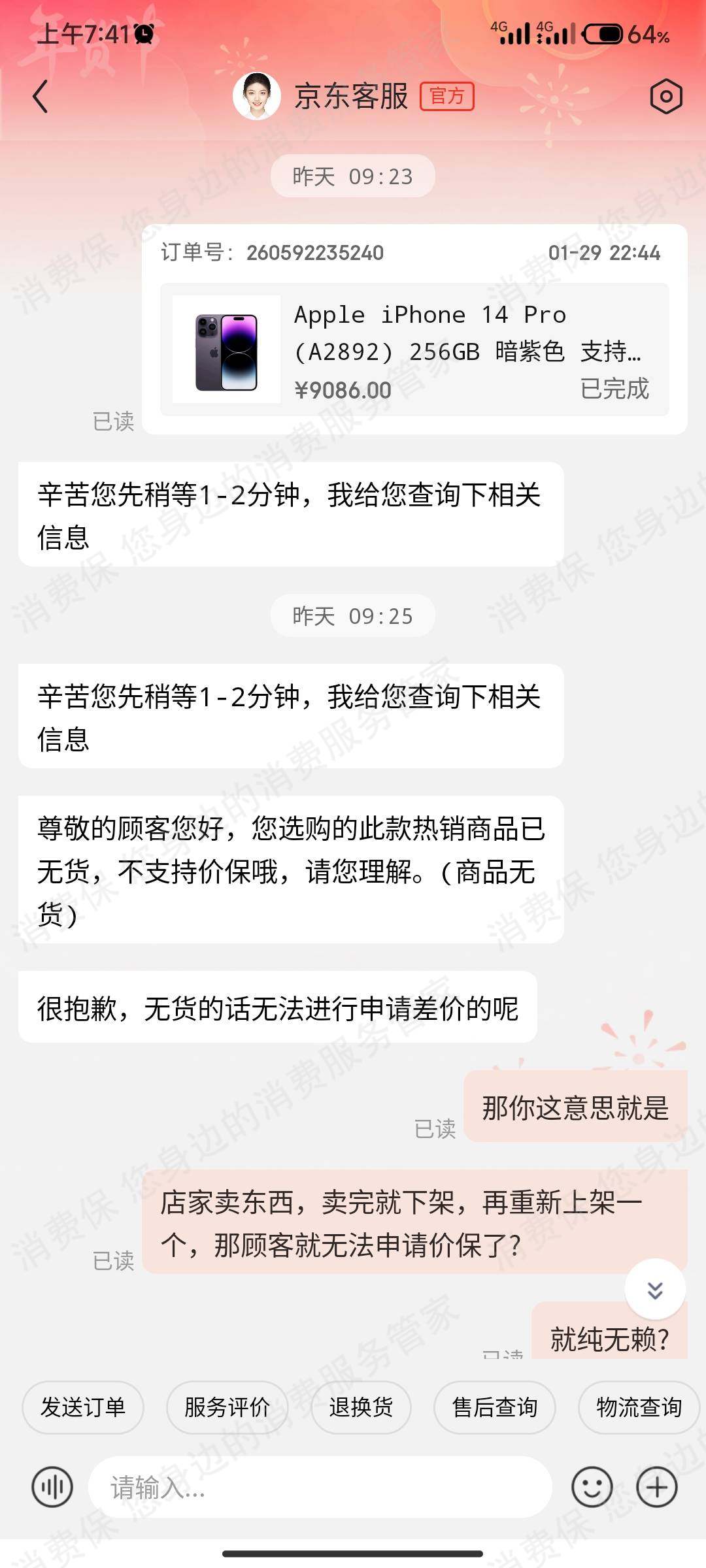Viewport: 706px width, 1568px height.
Task: Select the 服务评价 chip
Action: (x=227, y=1407)
